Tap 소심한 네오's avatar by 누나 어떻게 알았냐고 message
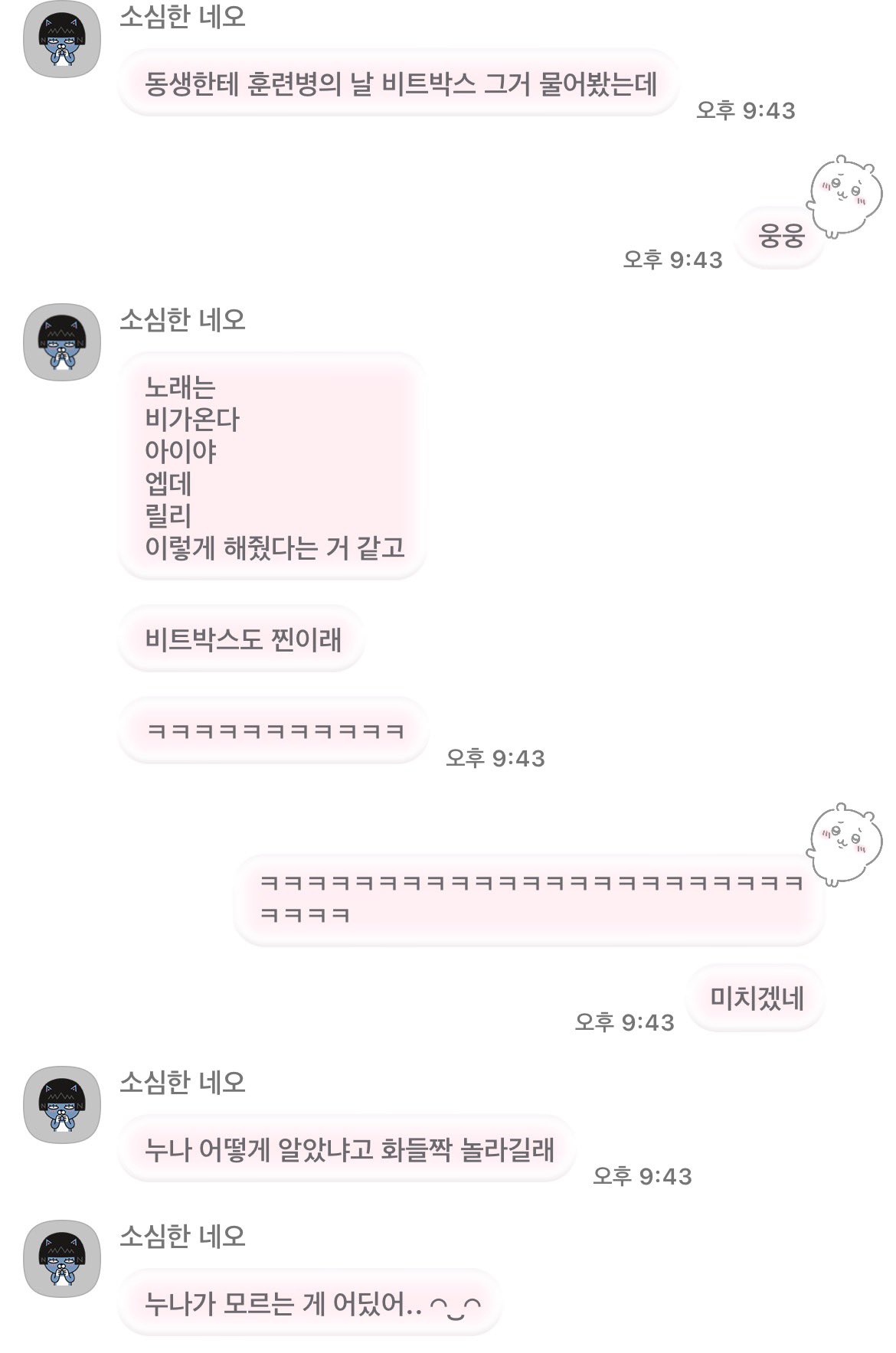 pos(62,1105)
